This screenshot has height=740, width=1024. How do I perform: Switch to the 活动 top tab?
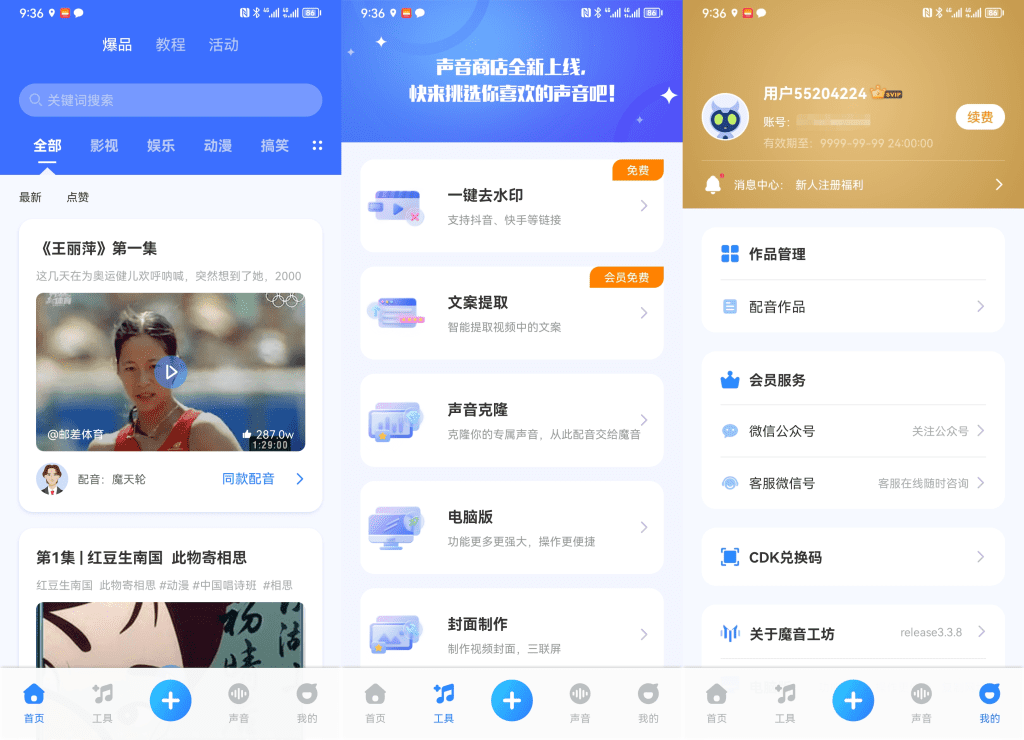(x=224, y=45)
